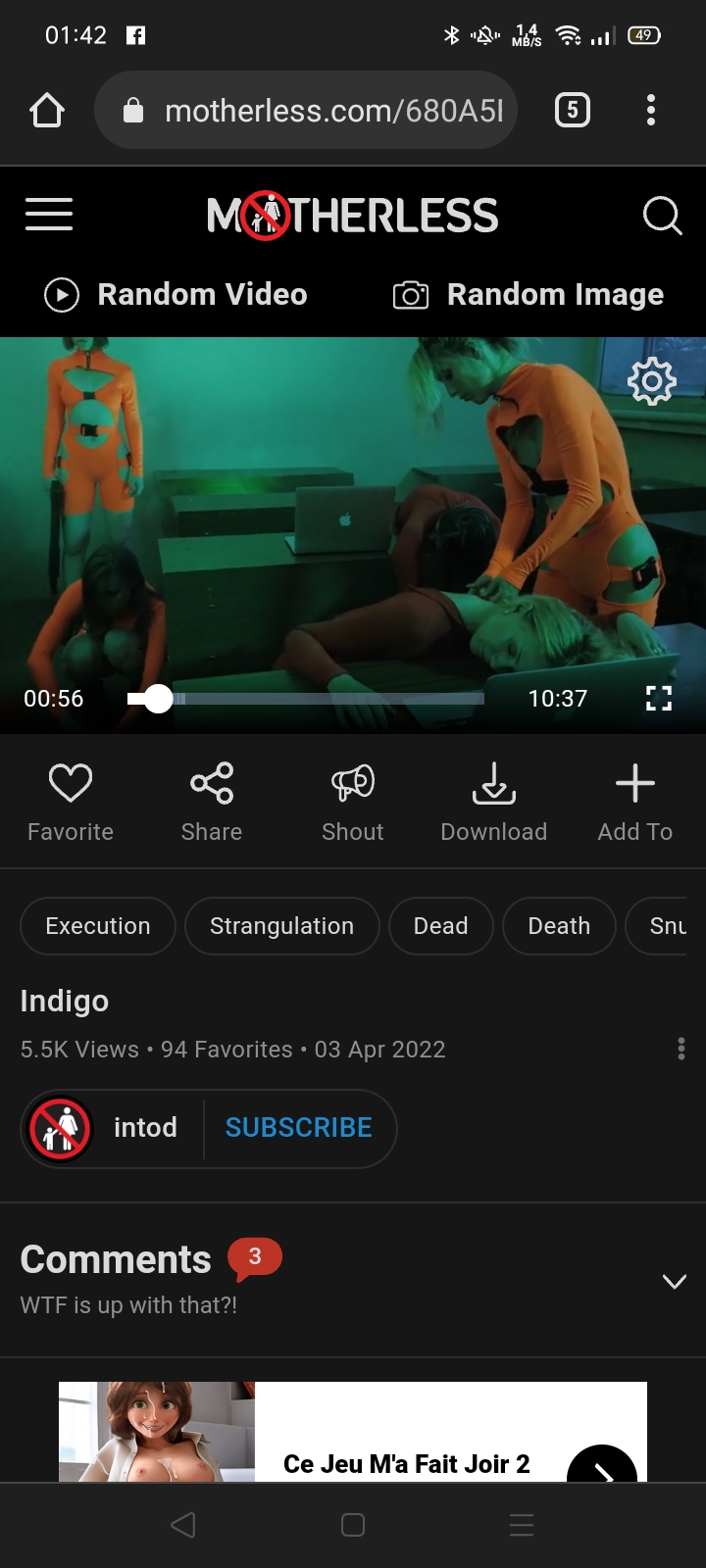
Task: Select the Death tag chip
Action: [559, 926]
